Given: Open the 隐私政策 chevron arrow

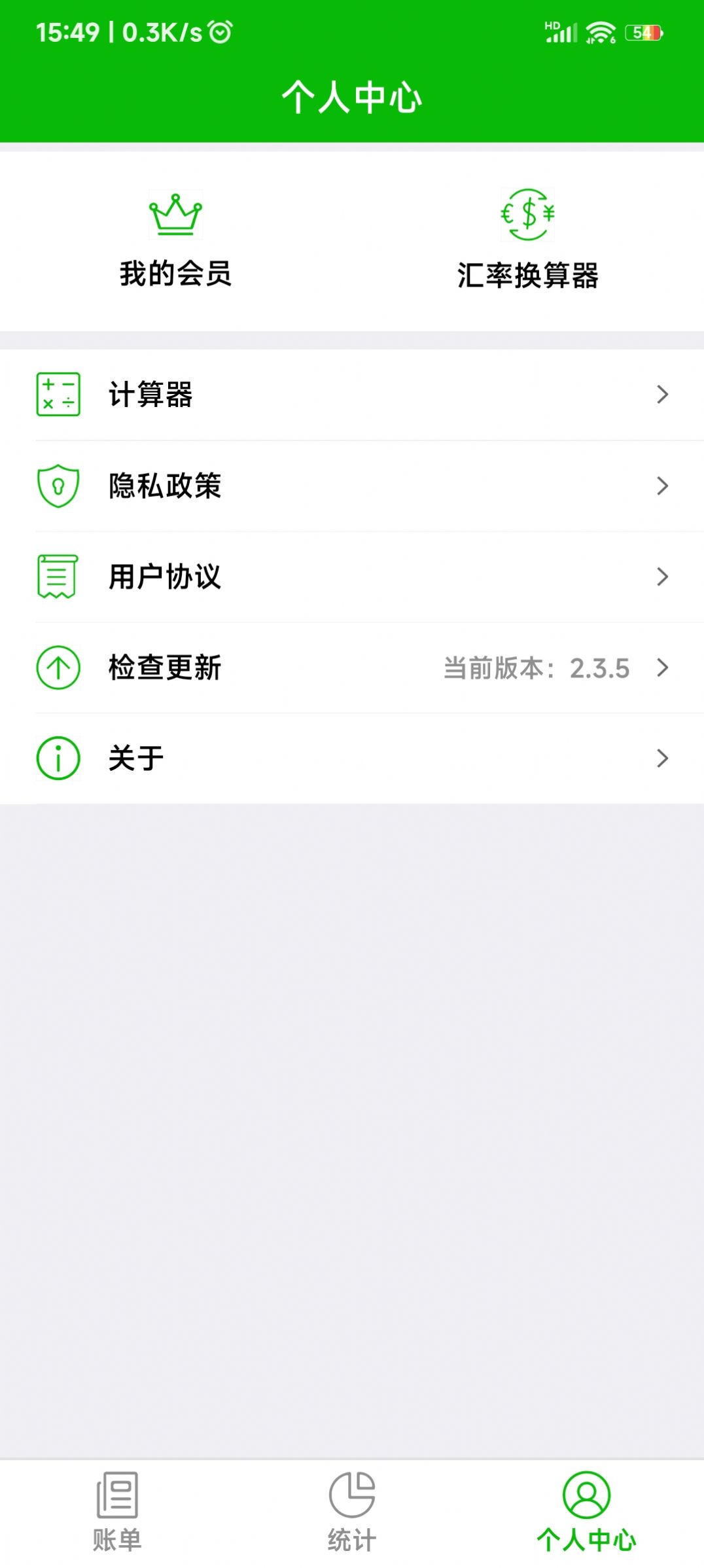Looking at the screenshot, I should click(663, 486).
